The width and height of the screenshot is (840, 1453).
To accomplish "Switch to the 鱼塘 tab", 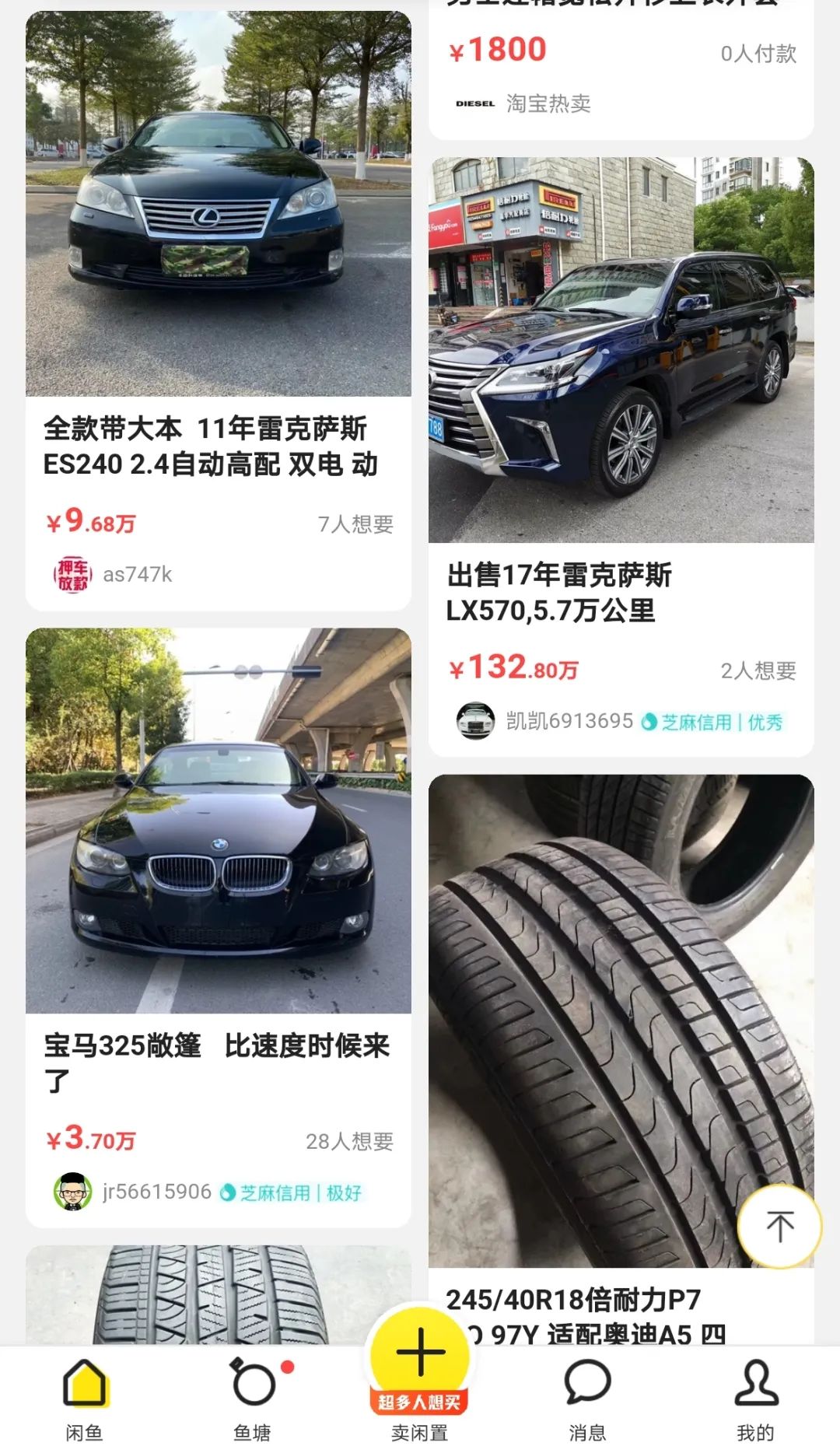I will point(253,1399).
